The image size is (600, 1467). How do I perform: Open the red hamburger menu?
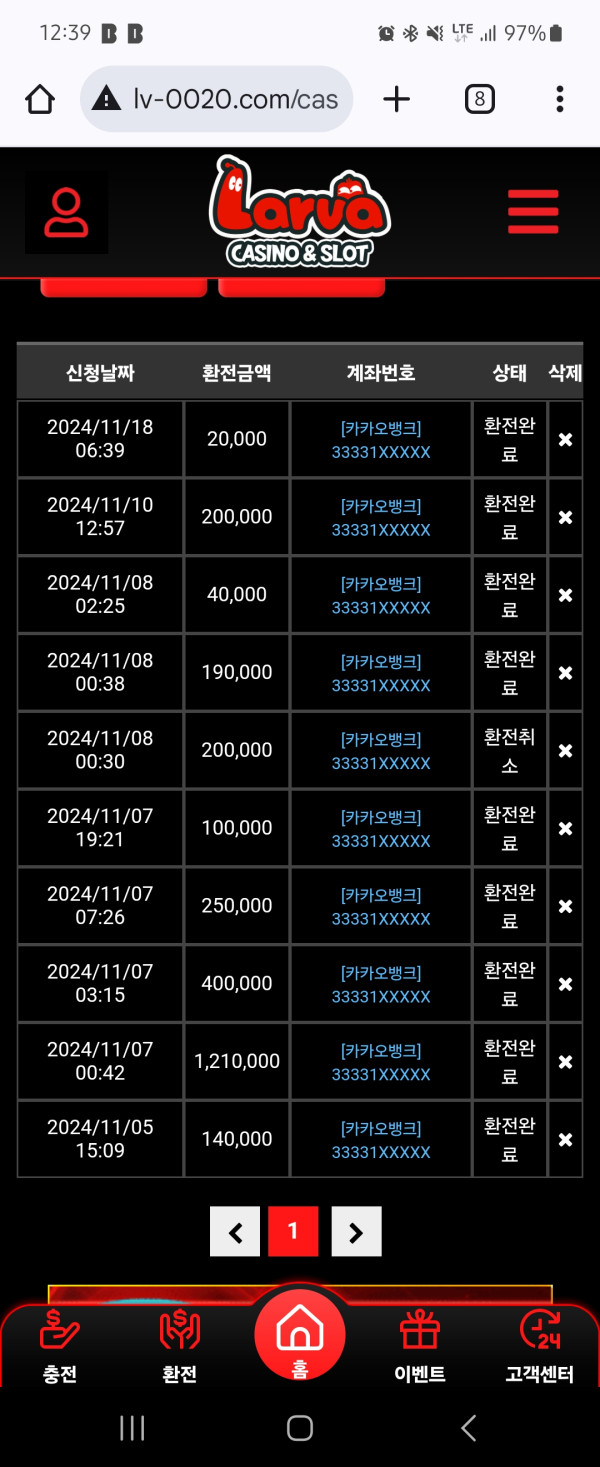[532, 212]
